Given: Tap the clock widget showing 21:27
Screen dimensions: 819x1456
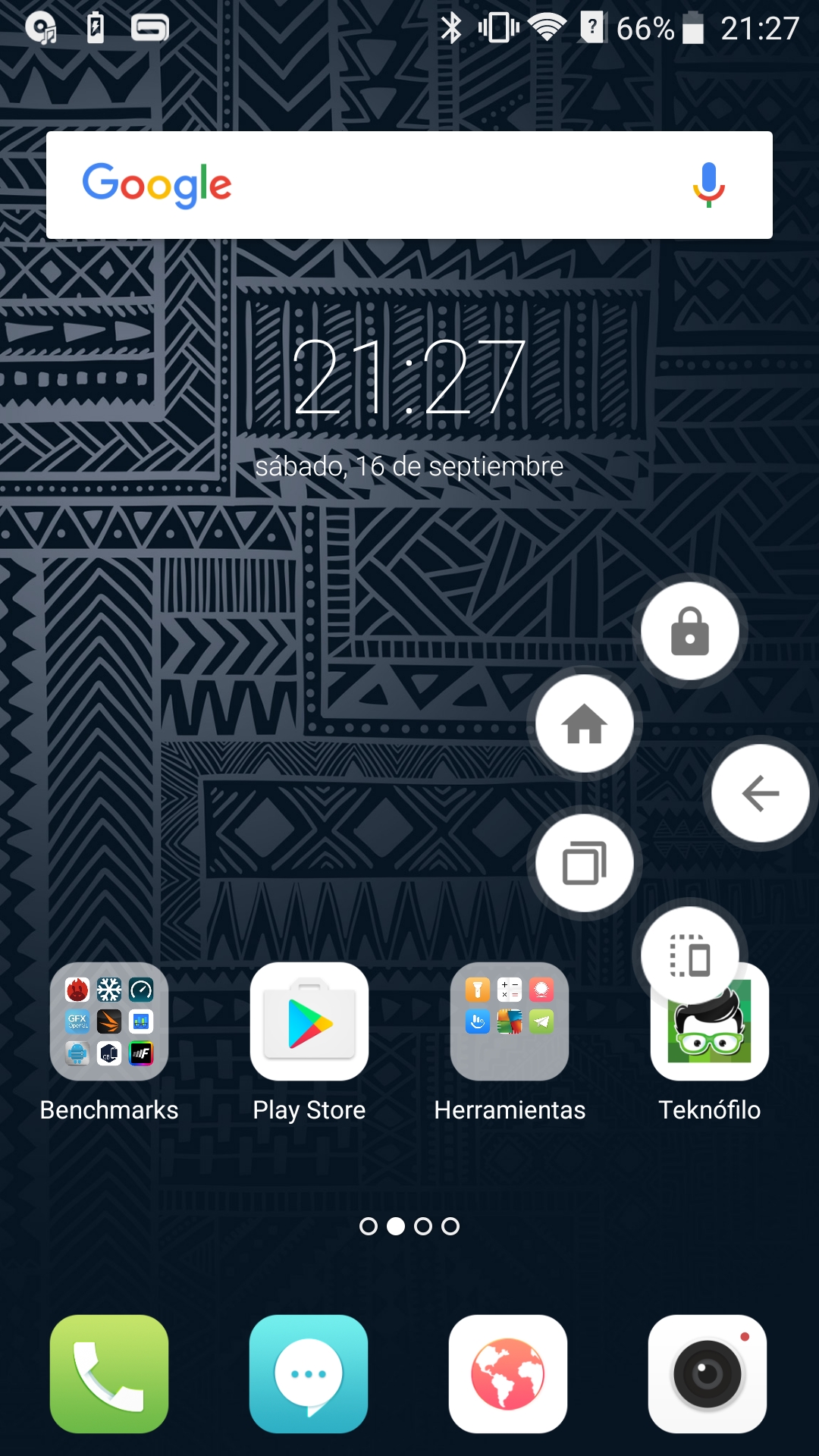Looking at the screenshot, I should 409,377.
